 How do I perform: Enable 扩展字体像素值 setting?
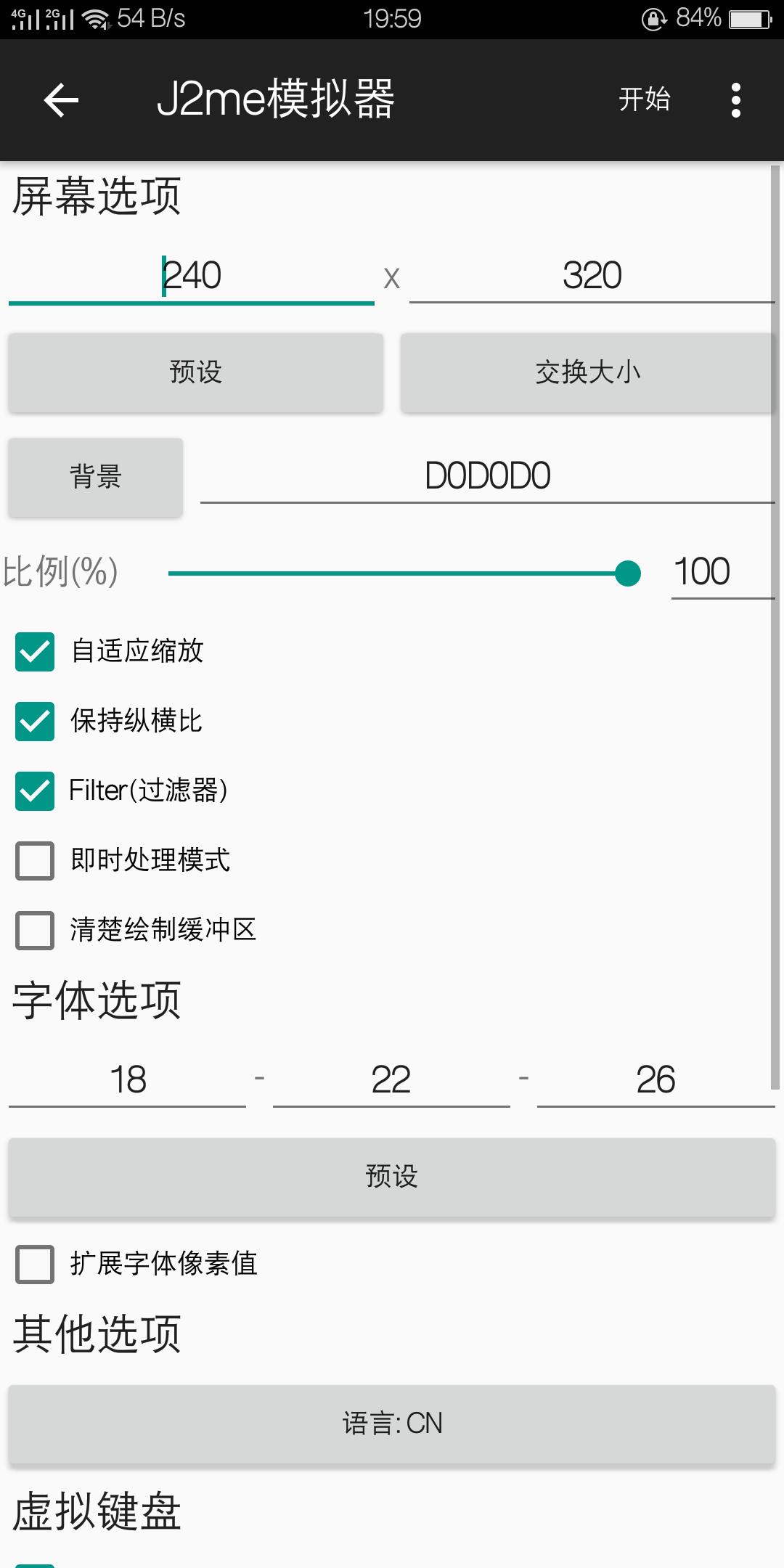[34, 1263]
